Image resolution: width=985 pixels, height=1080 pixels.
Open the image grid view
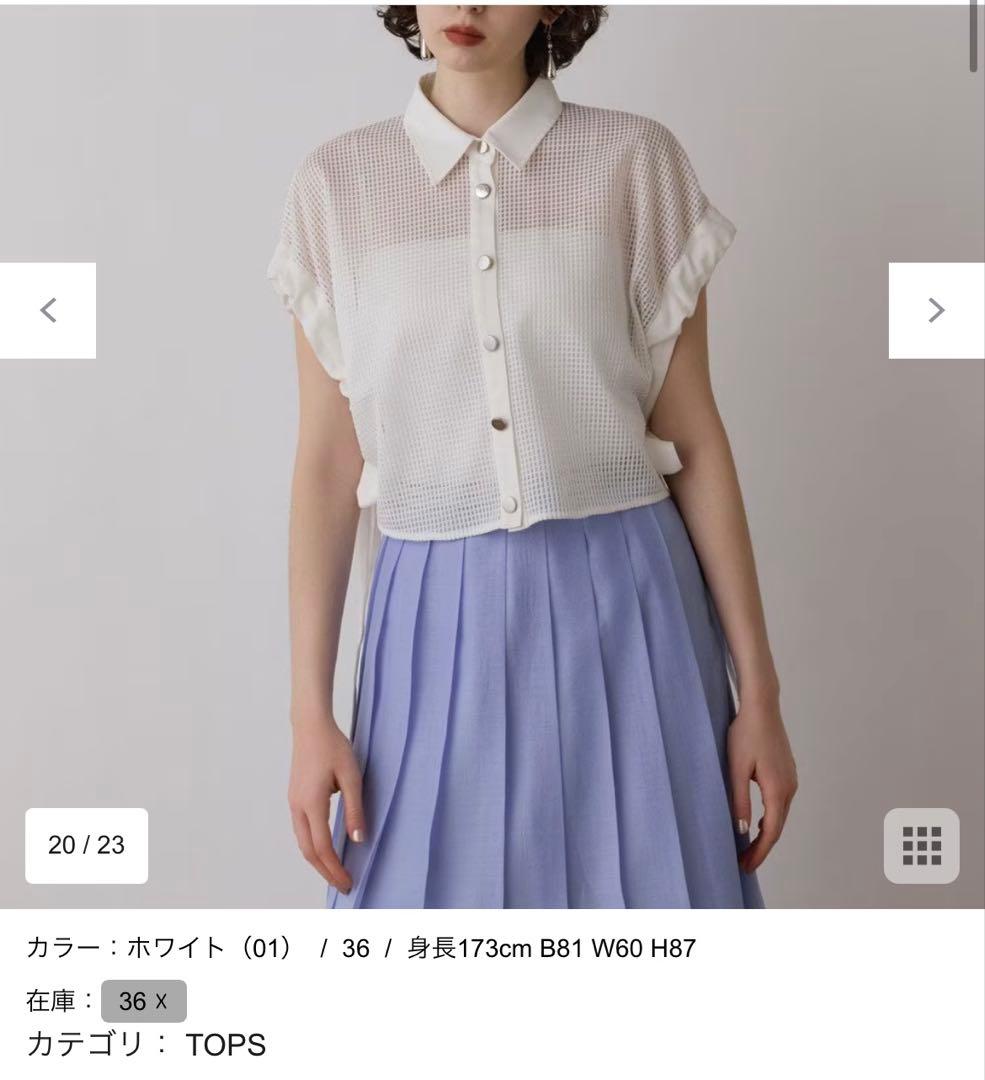921,846
